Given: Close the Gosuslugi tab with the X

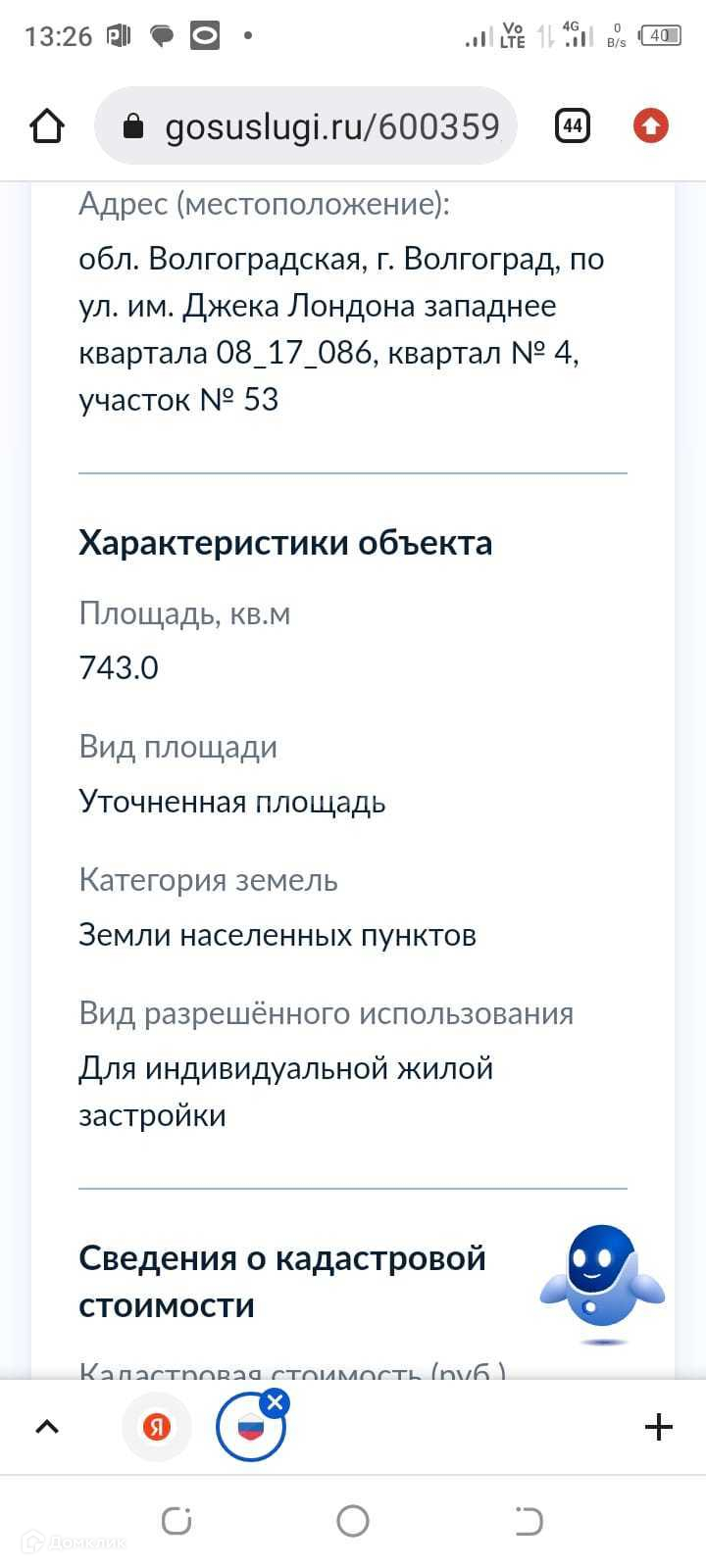Looking at the screenshot, I should pyautogui.click(x=276, y=1402).
